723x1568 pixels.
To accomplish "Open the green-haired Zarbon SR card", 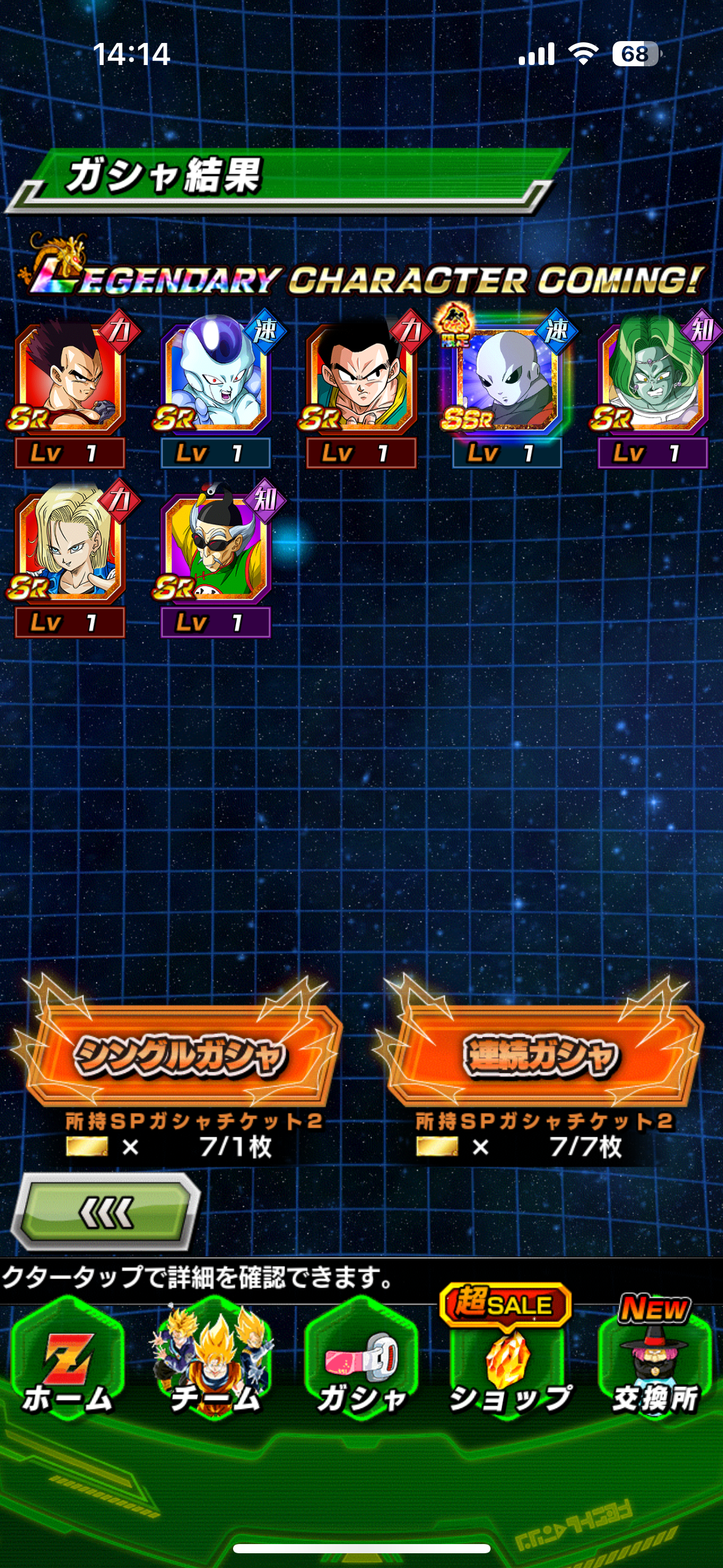I will (x=653, y=389).
